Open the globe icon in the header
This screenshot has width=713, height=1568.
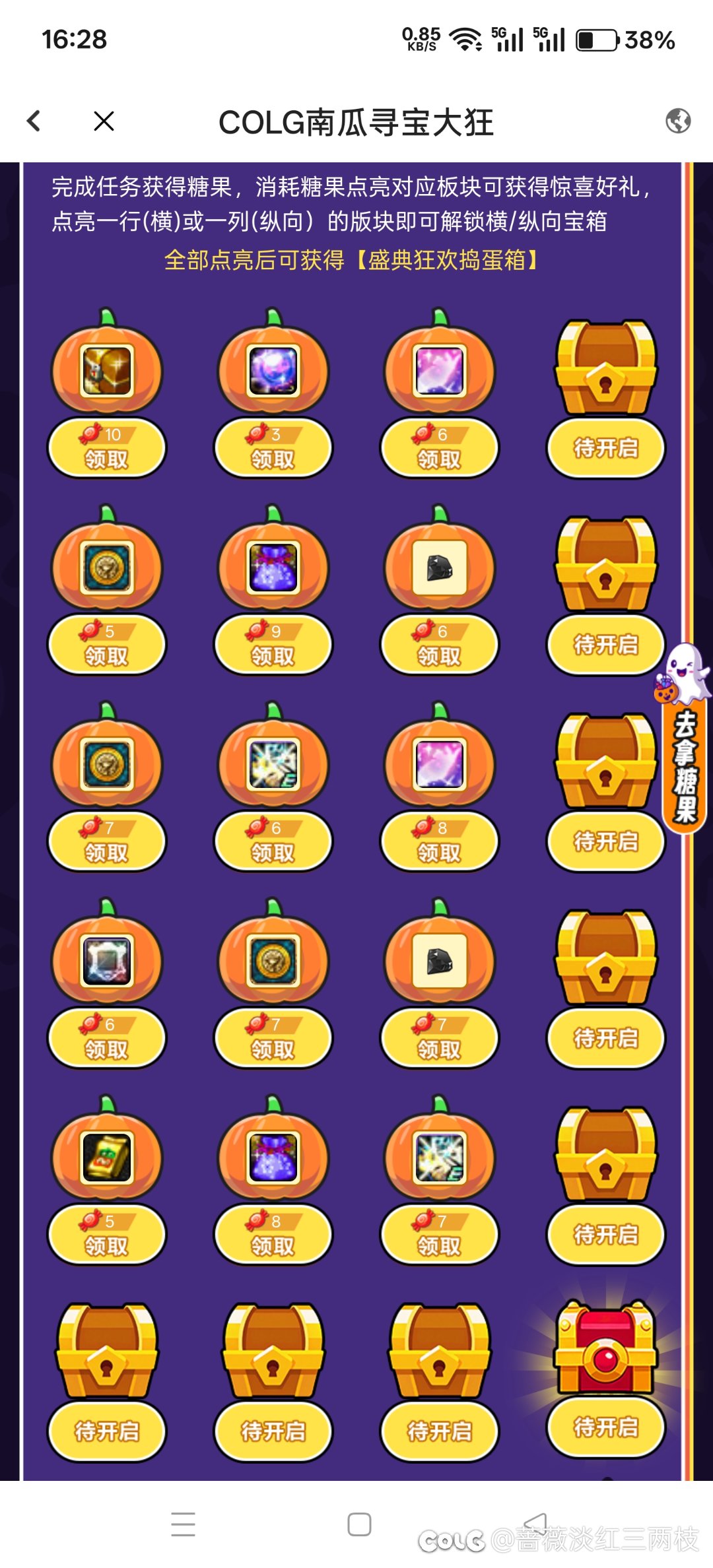point(677,121)
